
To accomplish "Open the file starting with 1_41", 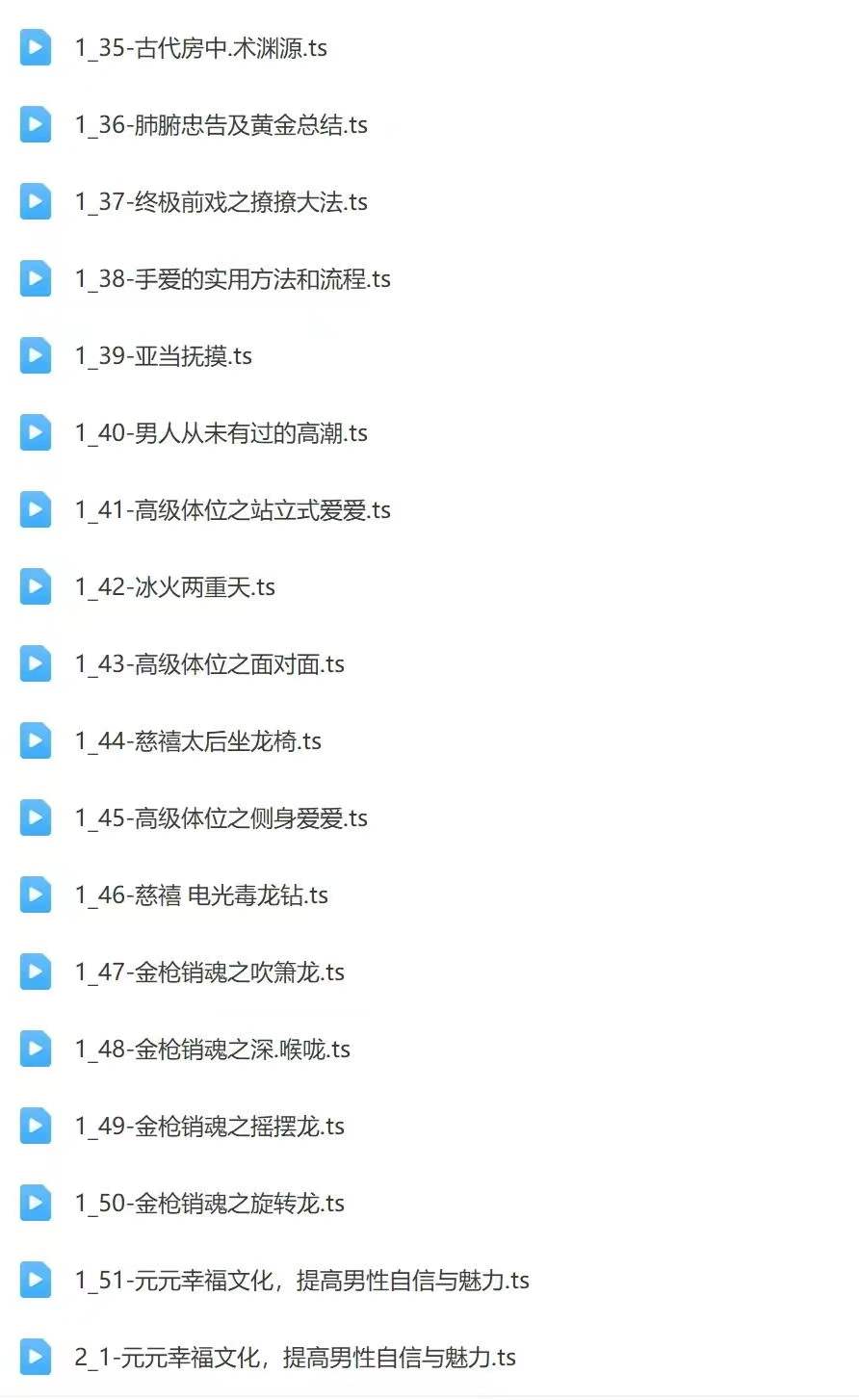I will [232, 510].
